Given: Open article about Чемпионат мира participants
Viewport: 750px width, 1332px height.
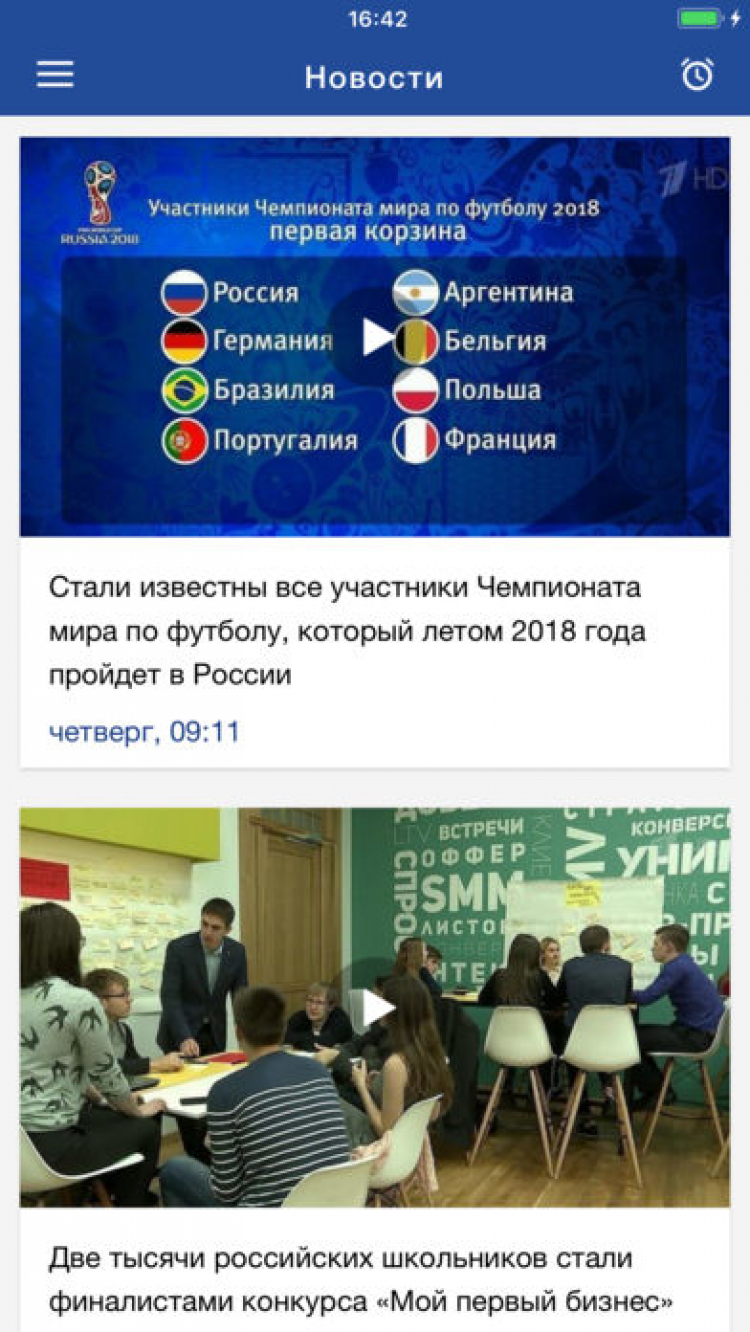Looking at the screenshot, I should pos(346,631).
